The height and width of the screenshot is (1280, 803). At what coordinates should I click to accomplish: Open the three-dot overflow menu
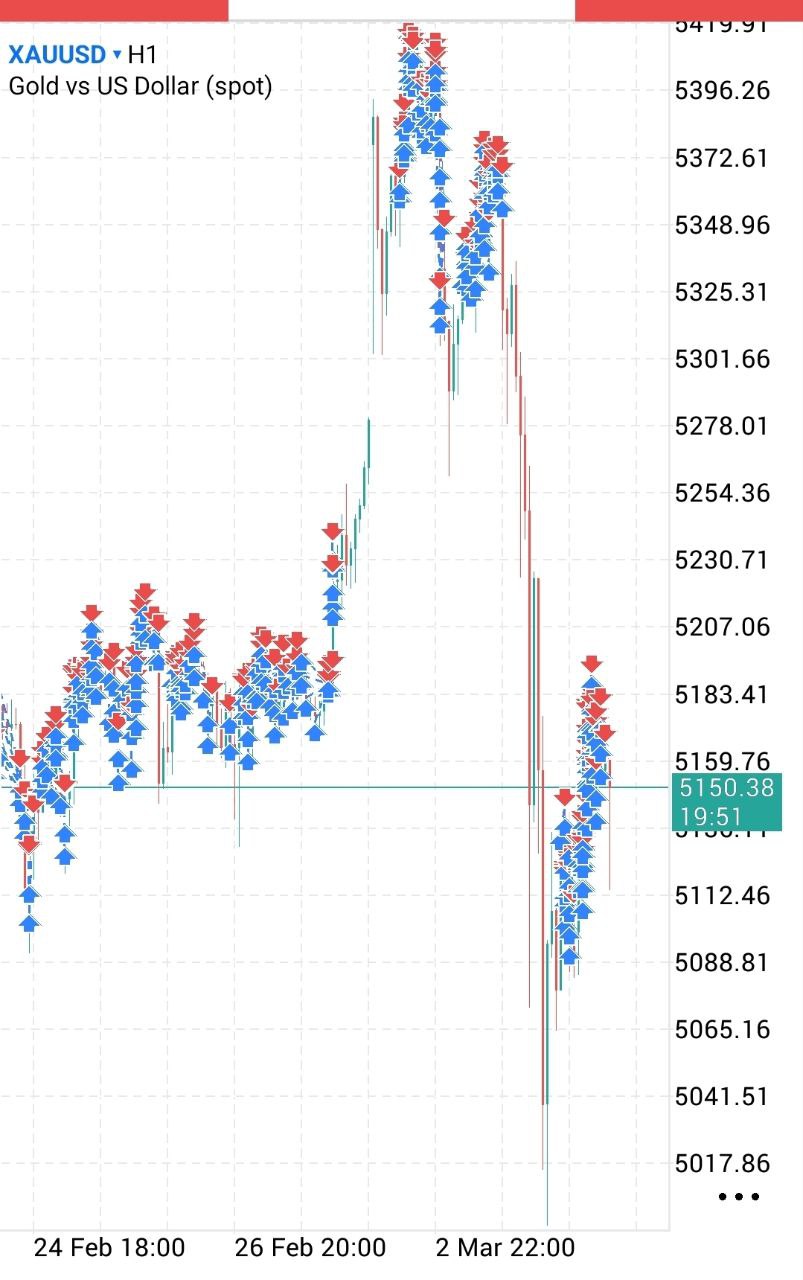click(739, 1196)
